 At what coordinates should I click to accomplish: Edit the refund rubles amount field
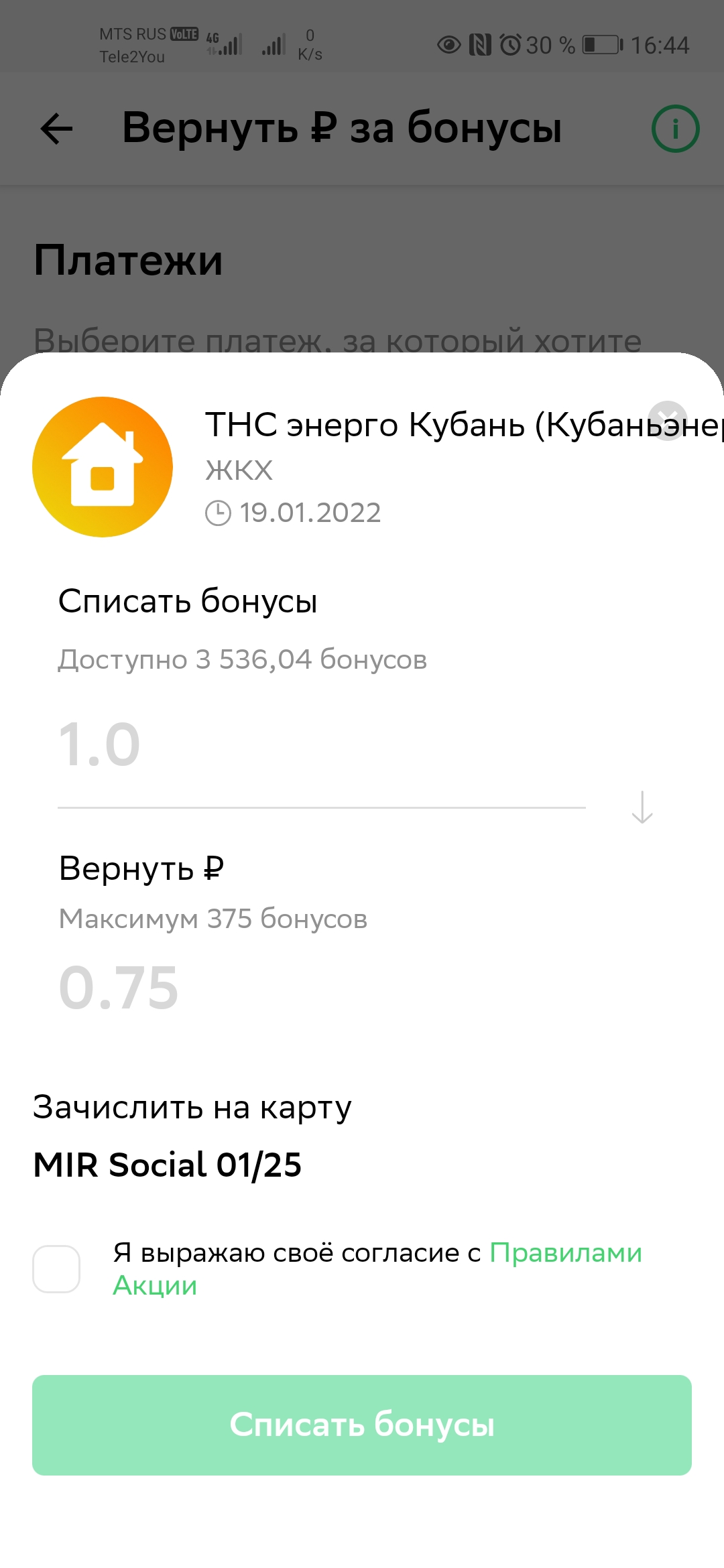click(x=322, y=988)
